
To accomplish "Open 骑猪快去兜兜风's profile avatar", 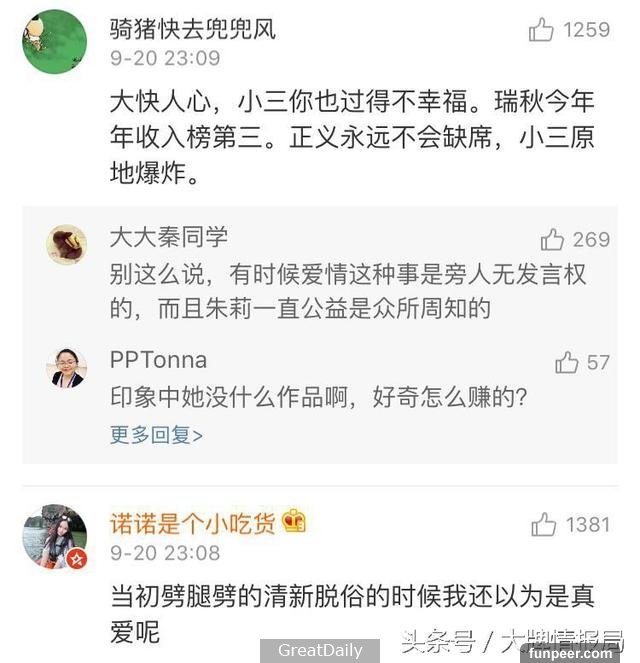I will 54,42.
